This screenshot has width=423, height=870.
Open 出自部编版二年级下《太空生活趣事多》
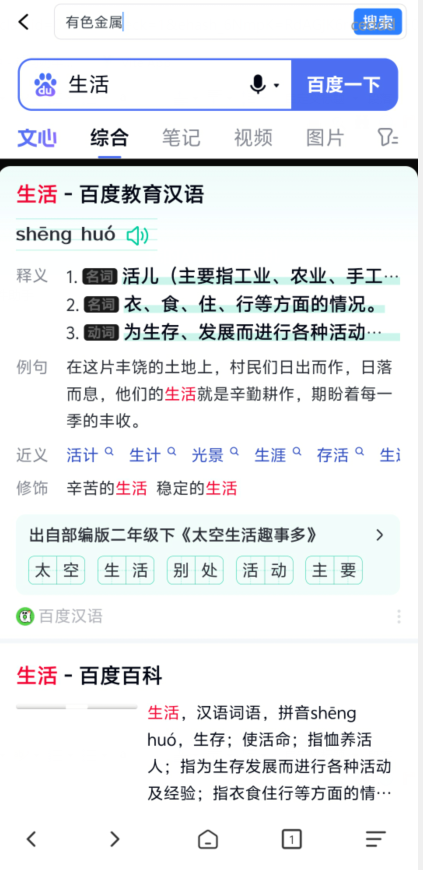[207, 535]
